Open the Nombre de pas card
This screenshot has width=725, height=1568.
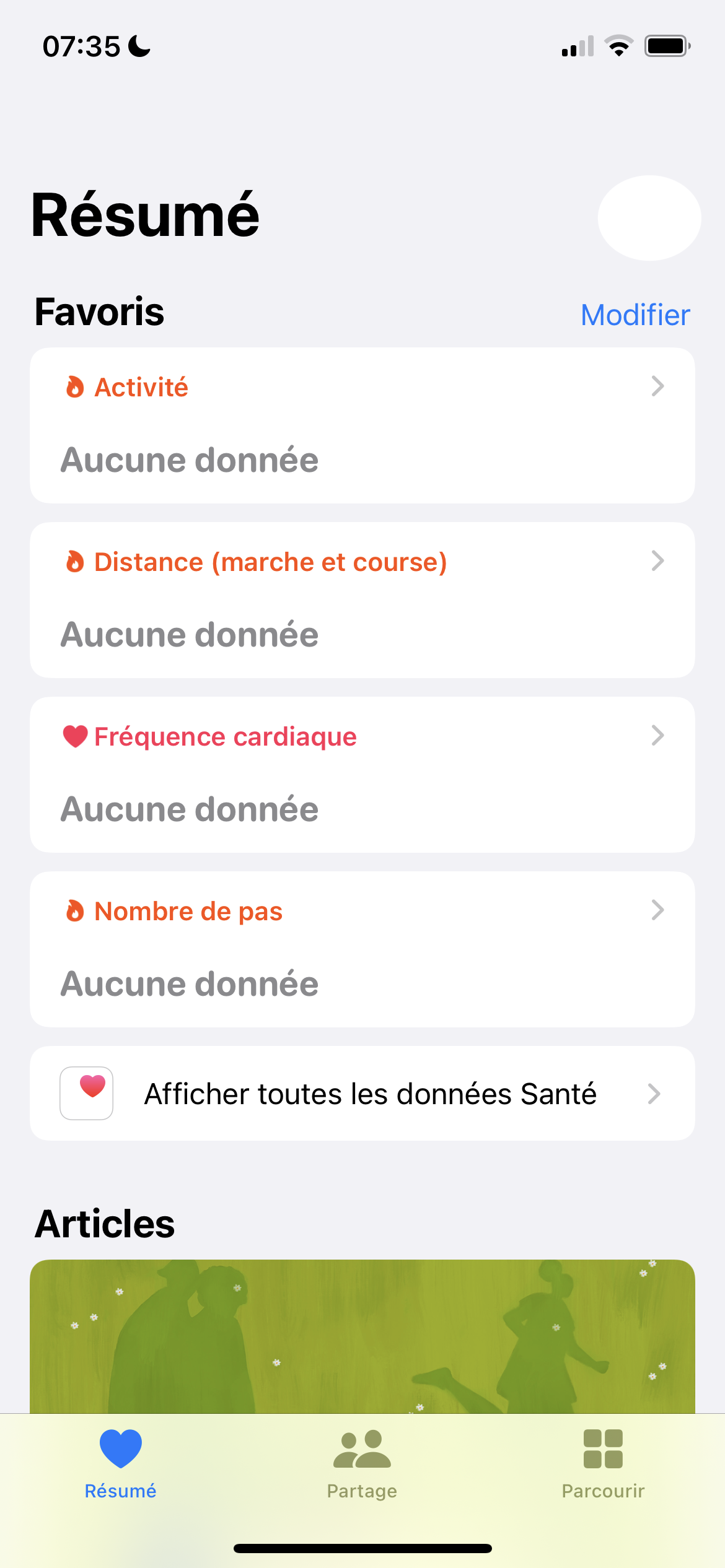tap(362, 949)
